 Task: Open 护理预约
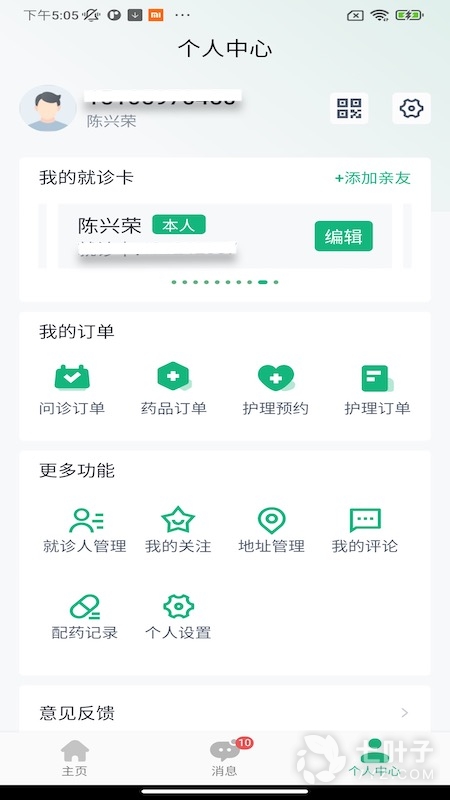(x=276, y=390)
